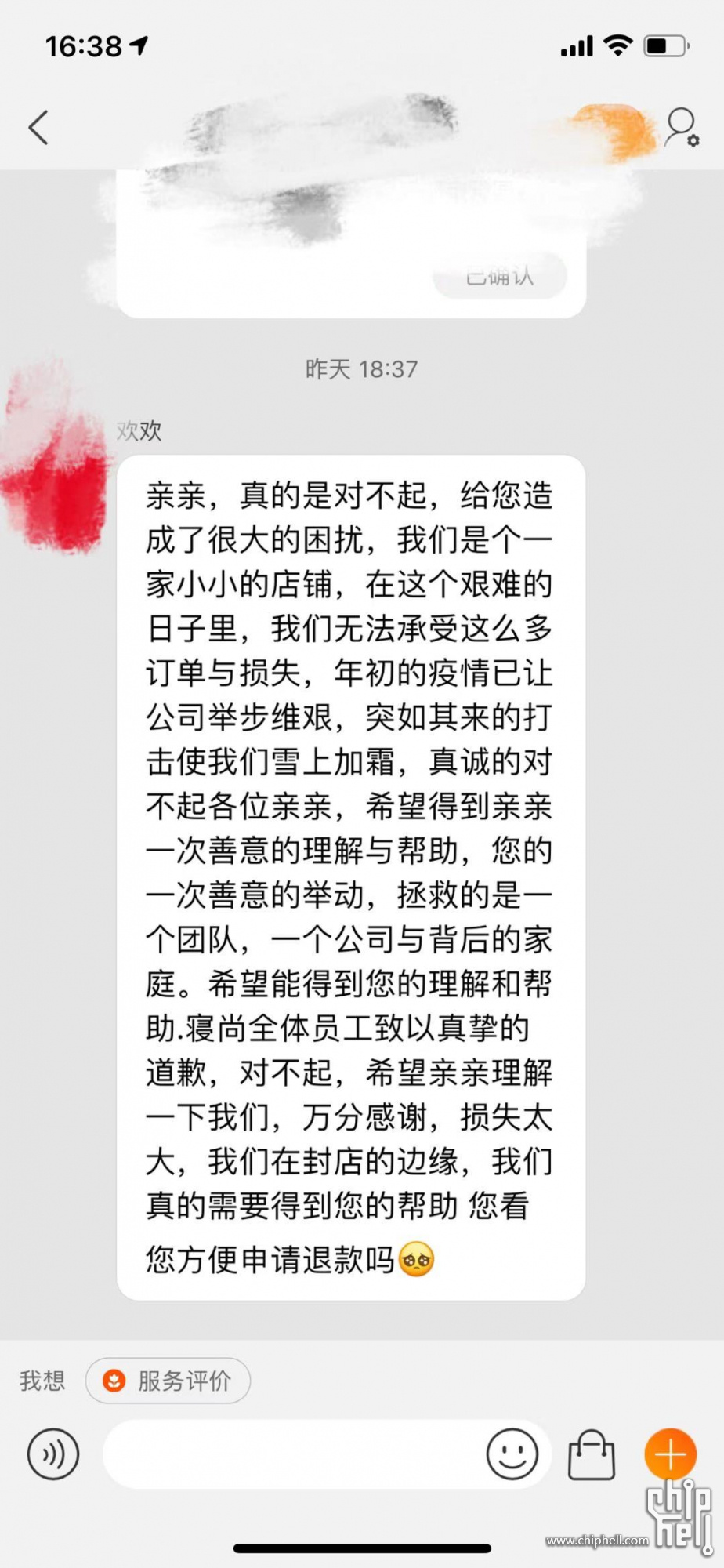Open the emoji picker
Viewport: 724px width, 1568px height.
click(x=512, y=1454)
